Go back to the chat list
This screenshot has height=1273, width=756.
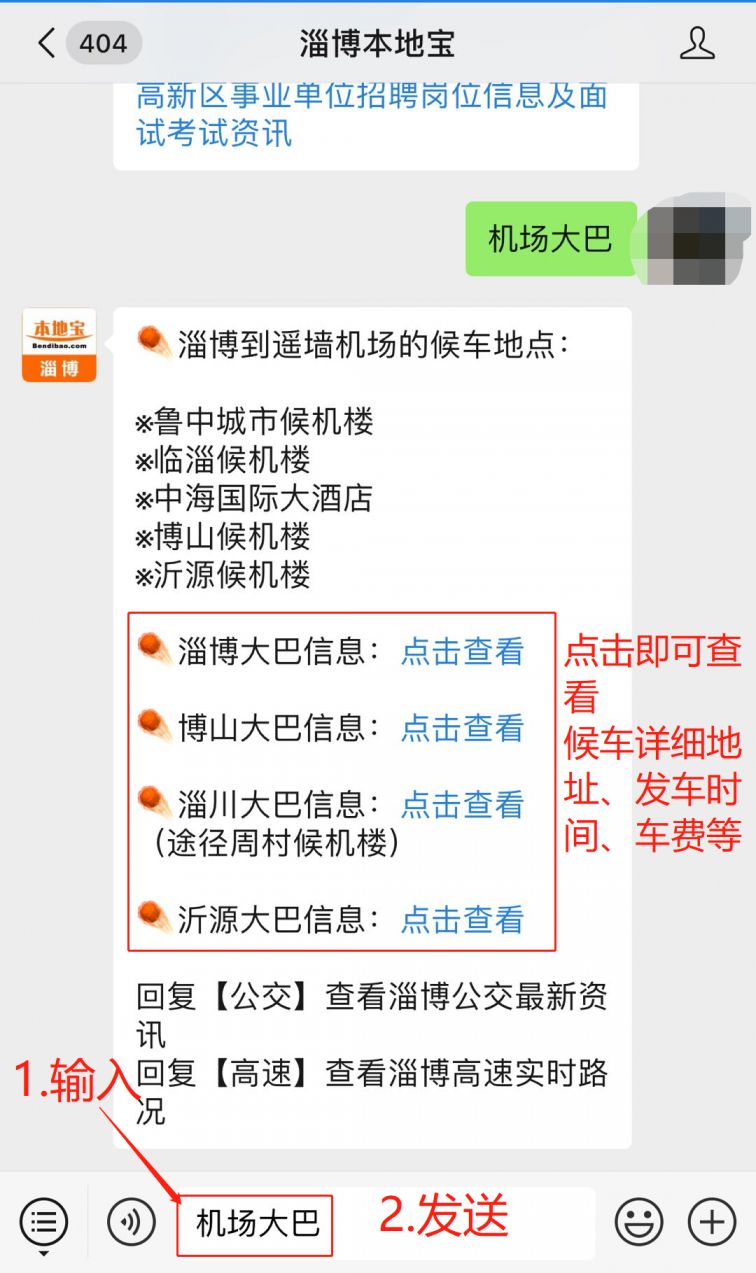point(87,43)
